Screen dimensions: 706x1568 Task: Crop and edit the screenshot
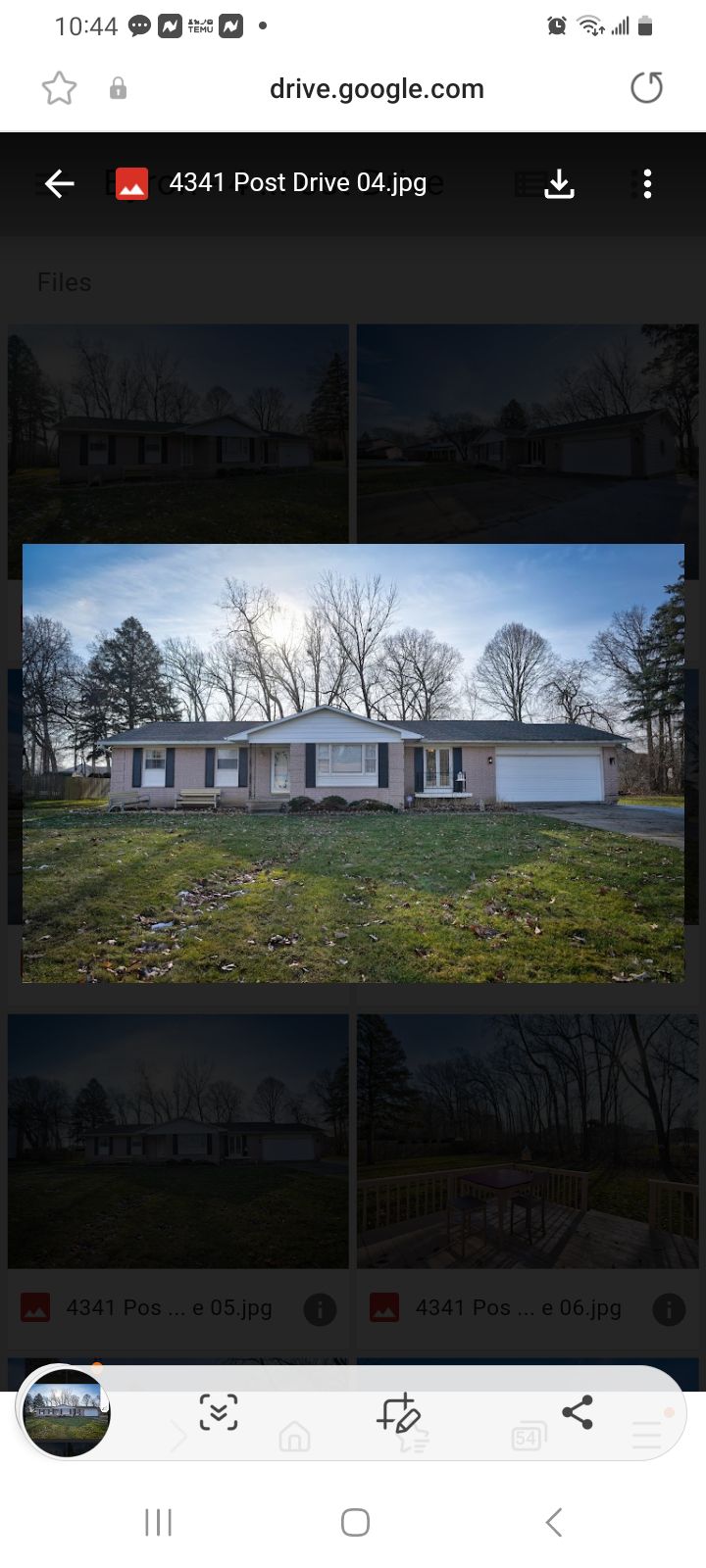tap(398, 1413)
